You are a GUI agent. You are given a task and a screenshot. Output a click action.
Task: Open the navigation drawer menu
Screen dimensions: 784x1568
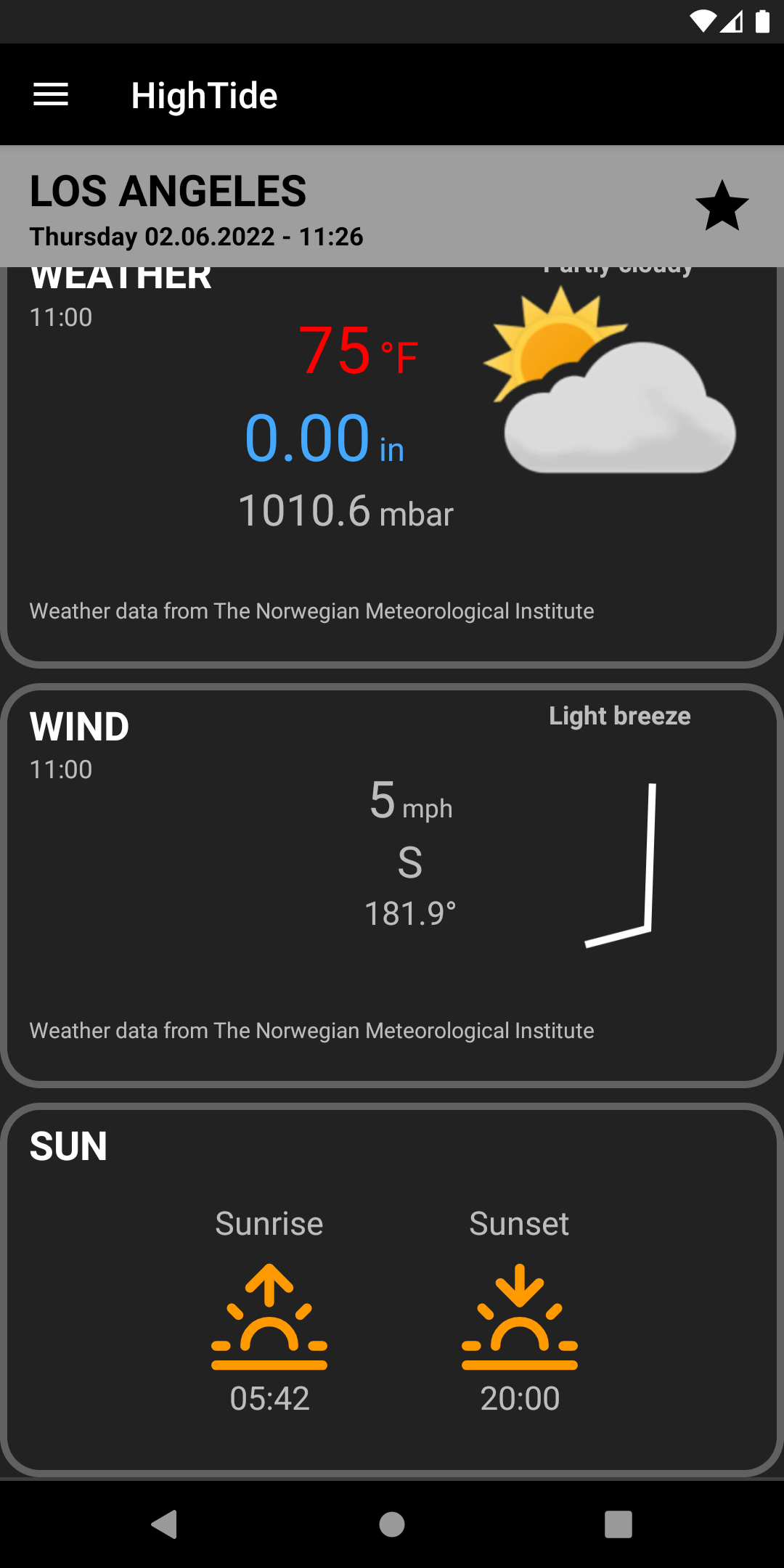pos(51,94)
